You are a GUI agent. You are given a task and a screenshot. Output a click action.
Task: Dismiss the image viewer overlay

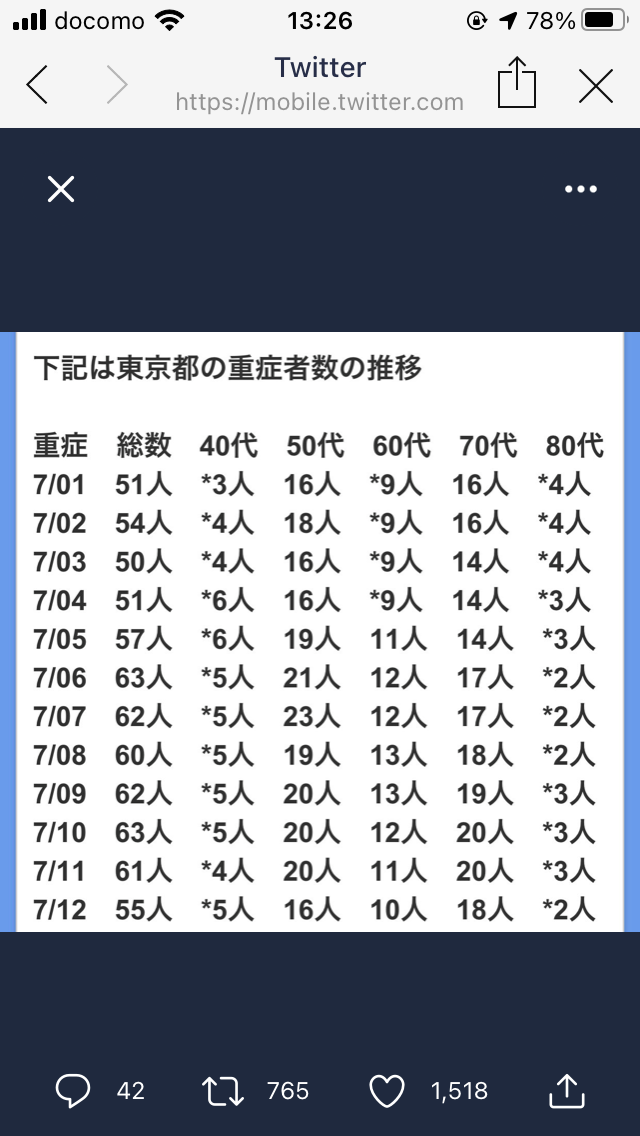pos(61,189)
